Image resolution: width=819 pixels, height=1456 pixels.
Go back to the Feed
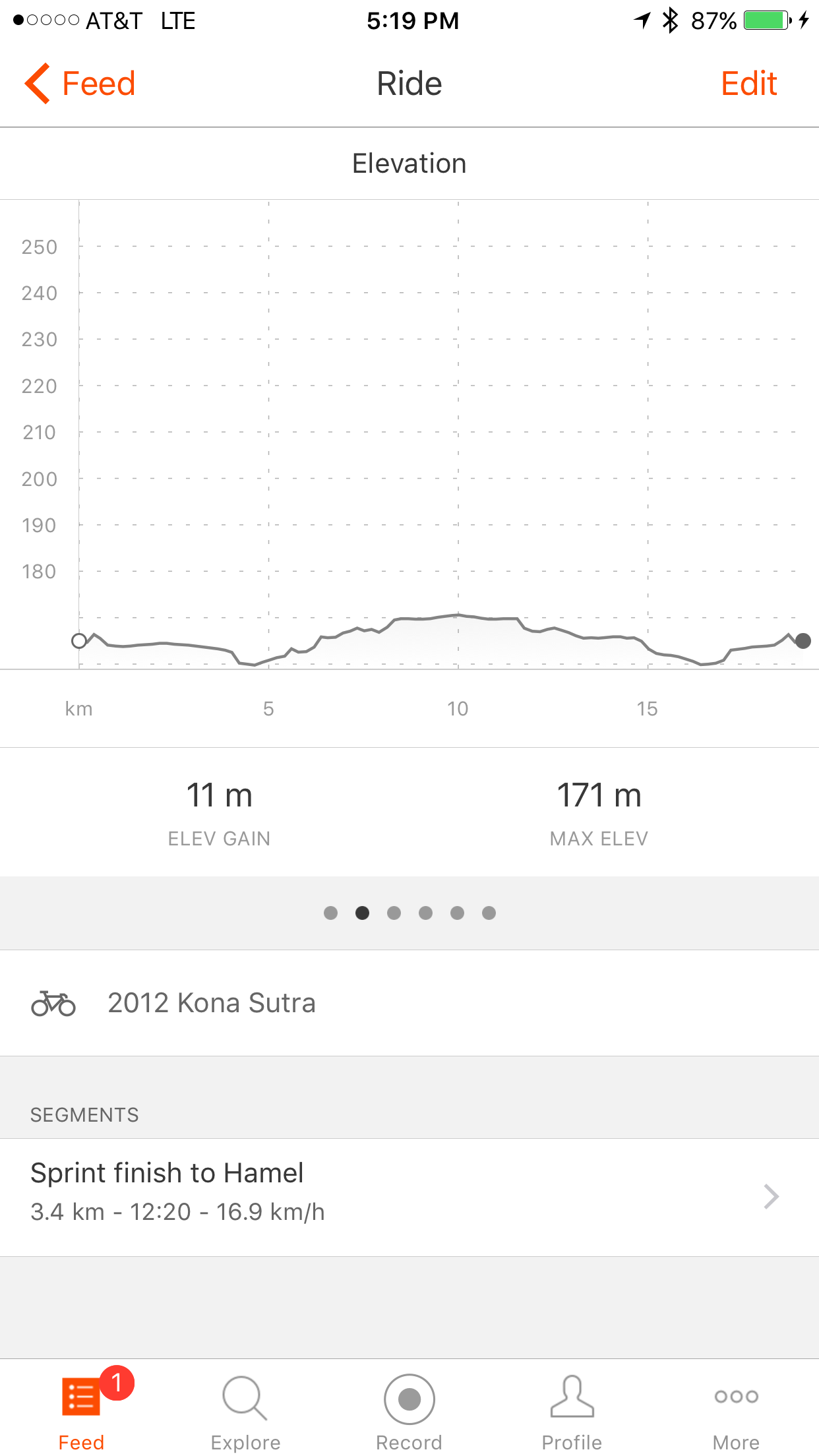click(x=80, y=84)
